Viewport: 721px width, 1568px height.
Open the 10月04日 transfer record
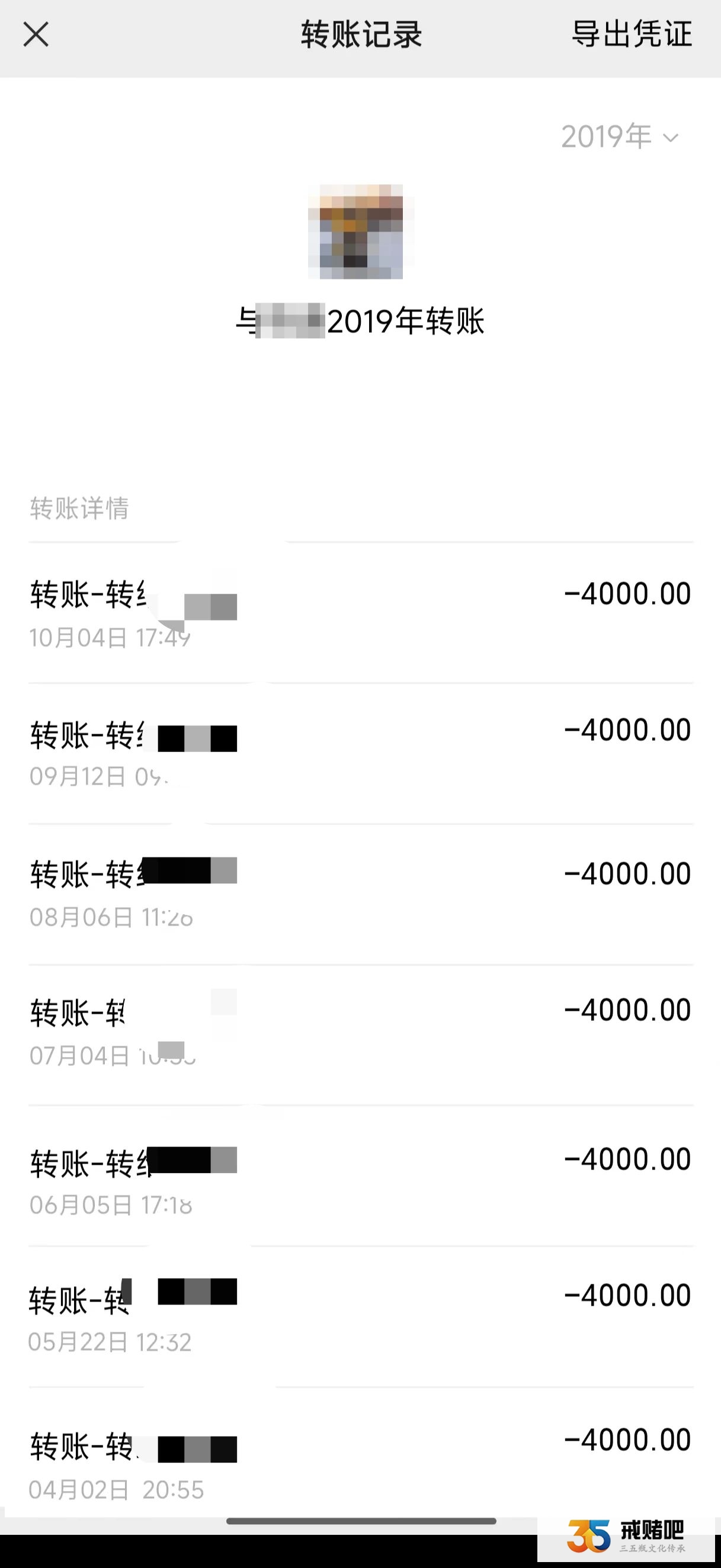[x=360, y=613]
